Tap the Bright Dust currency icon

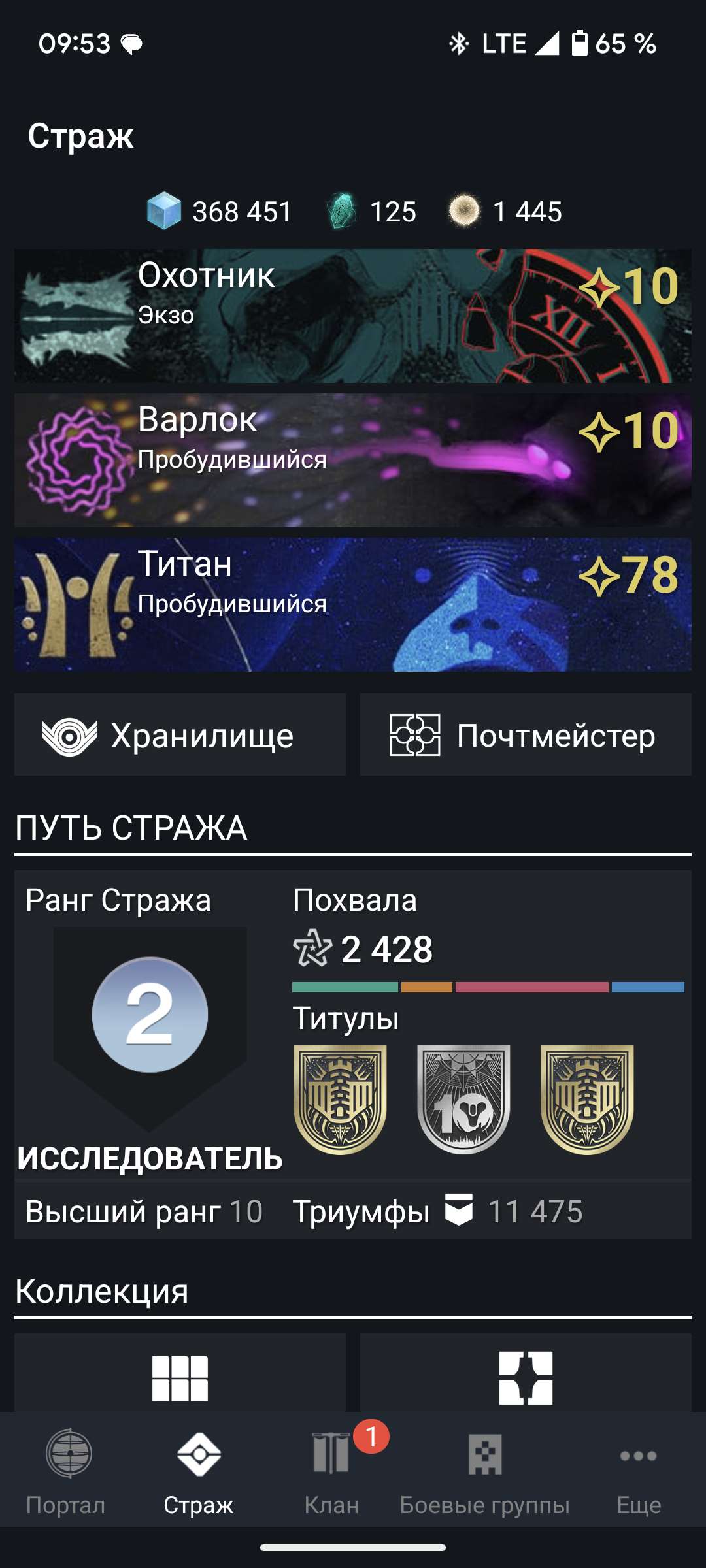465,210
